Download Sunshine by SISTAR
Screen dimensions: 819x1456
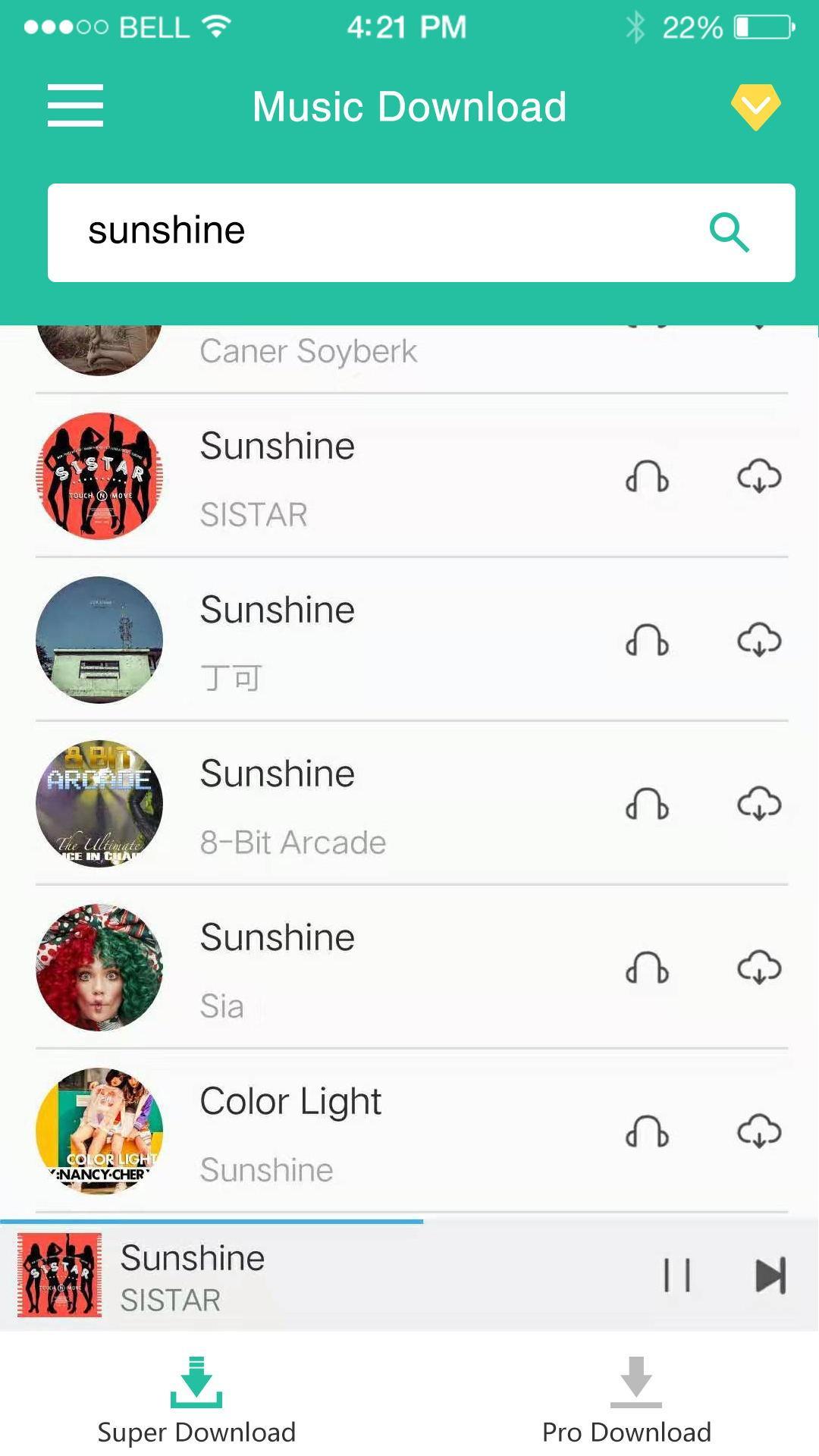pos(759,477)
